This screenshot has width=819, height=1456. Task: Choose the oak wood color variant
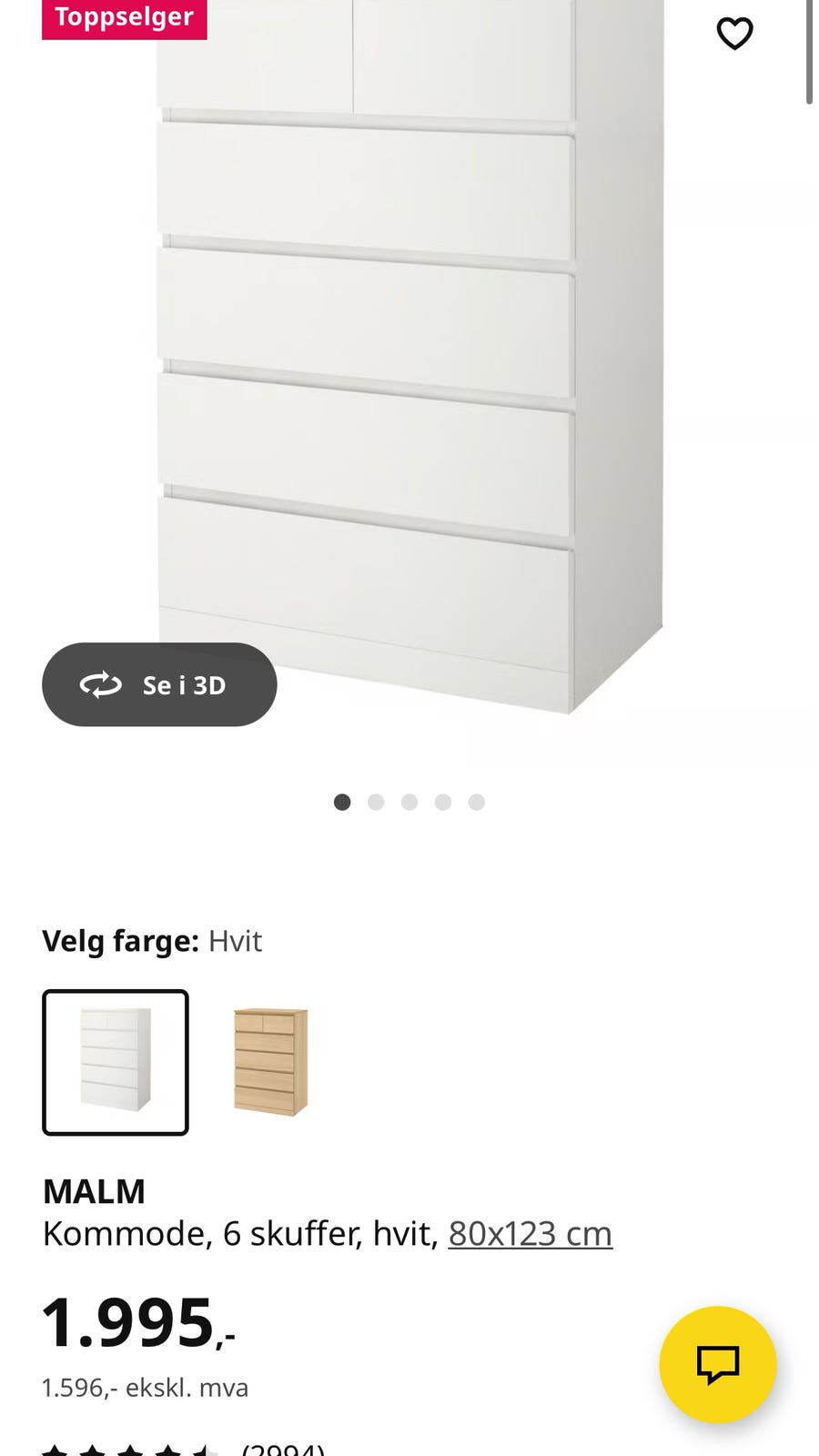coord(270,1062)
